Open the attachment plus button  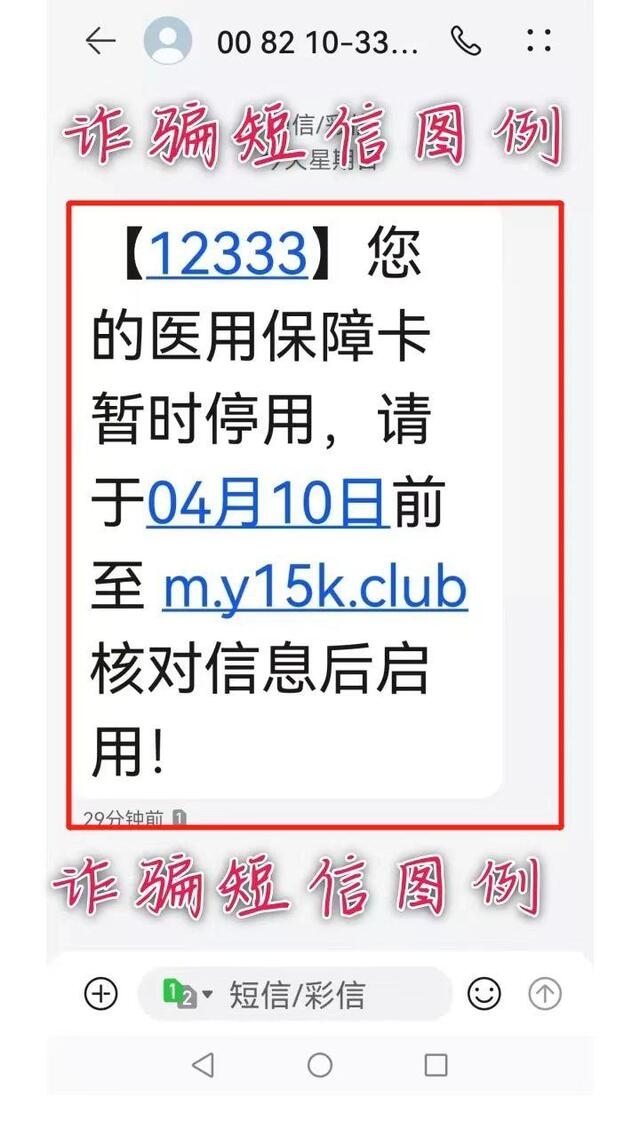101,994
